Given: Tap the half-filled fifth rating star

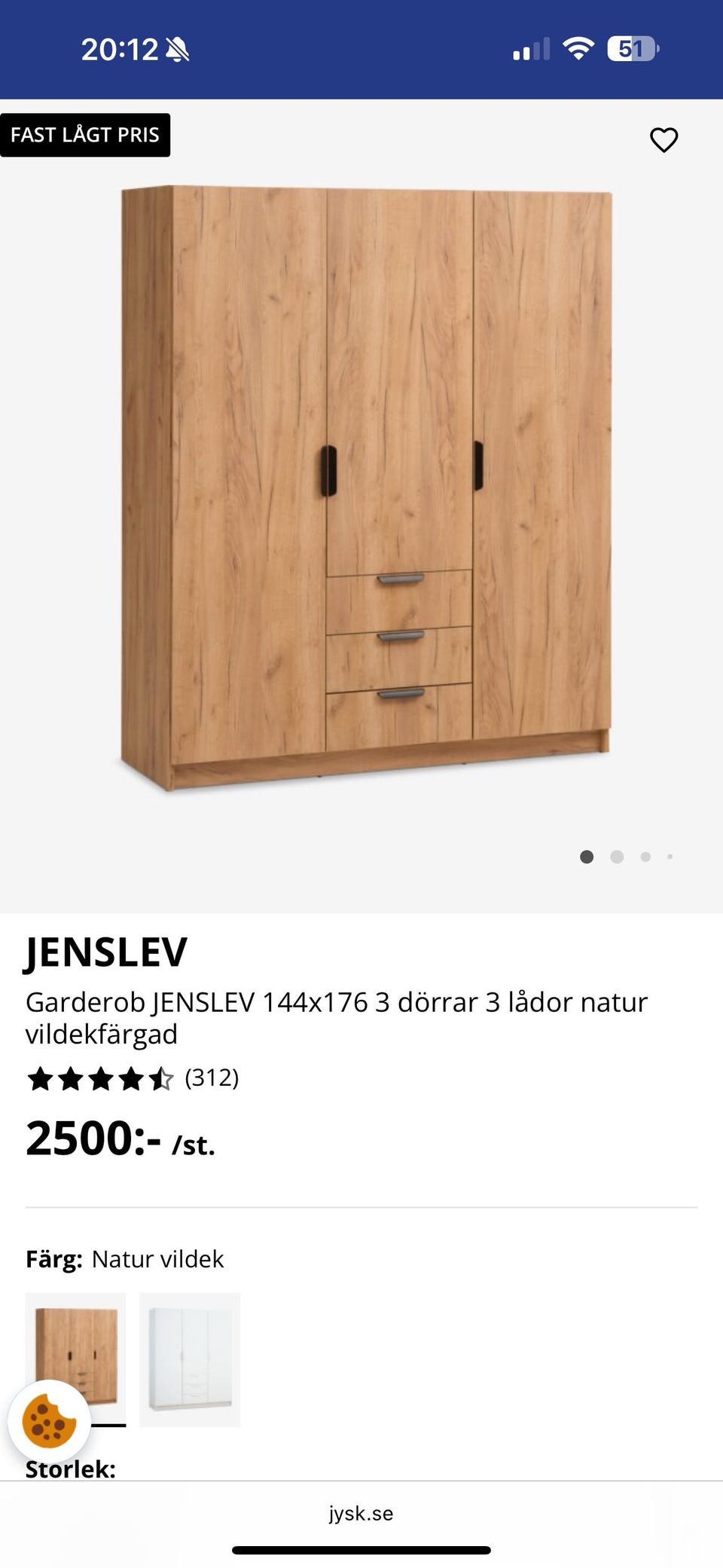Looking at the screenshot, I should coord(161,1079).
